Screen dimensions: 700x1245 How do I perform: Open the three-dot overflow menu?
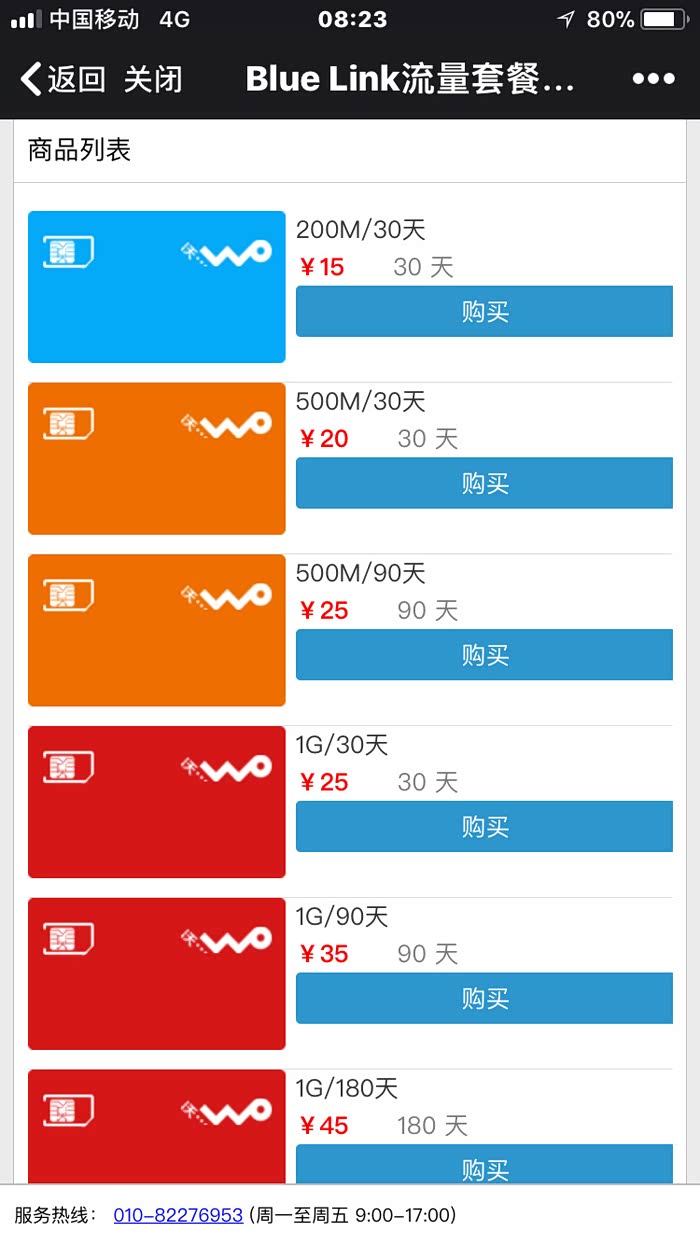pos(653,79)
